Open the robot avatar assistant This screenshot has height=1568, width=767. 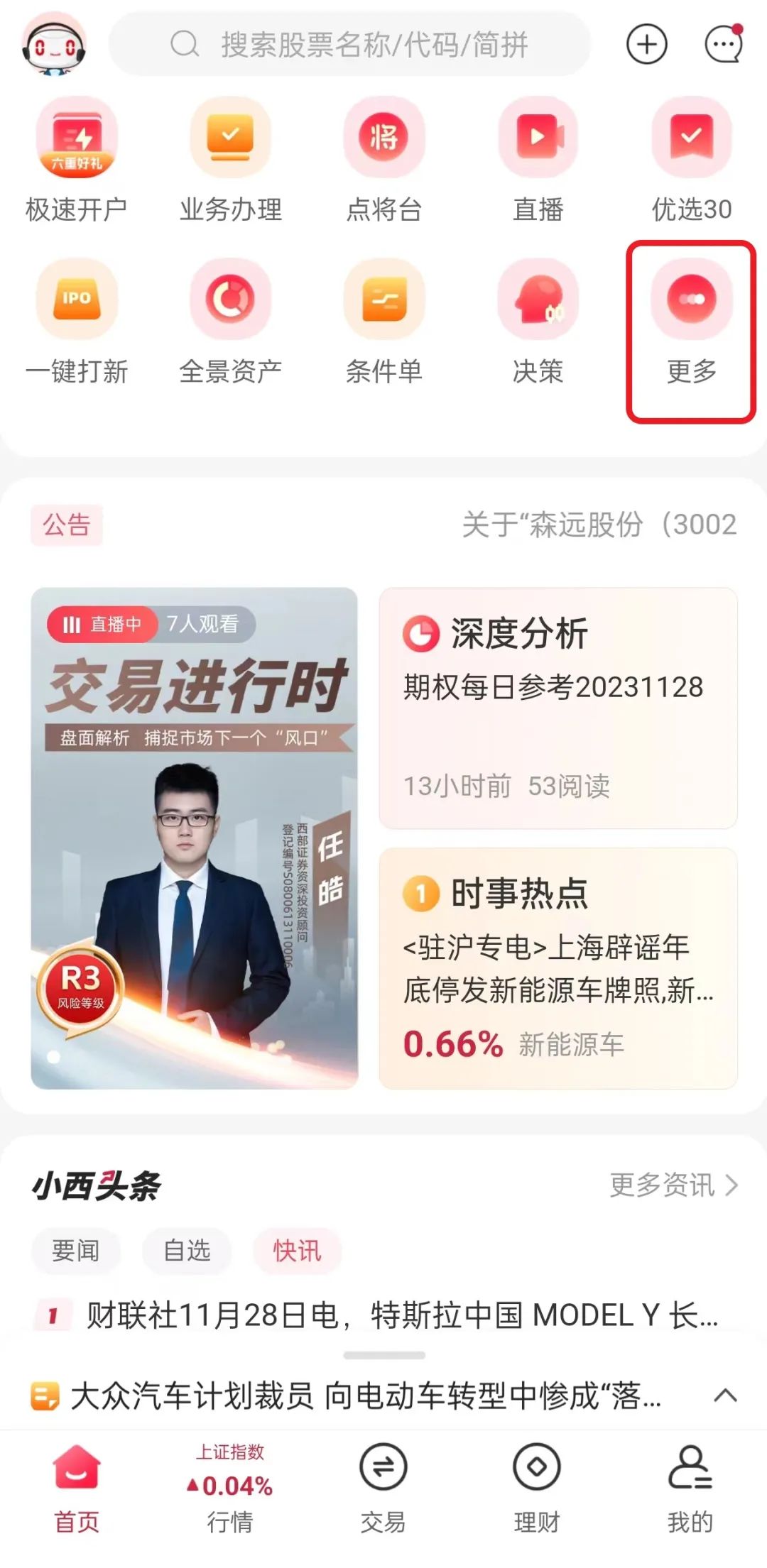(54, 45)
